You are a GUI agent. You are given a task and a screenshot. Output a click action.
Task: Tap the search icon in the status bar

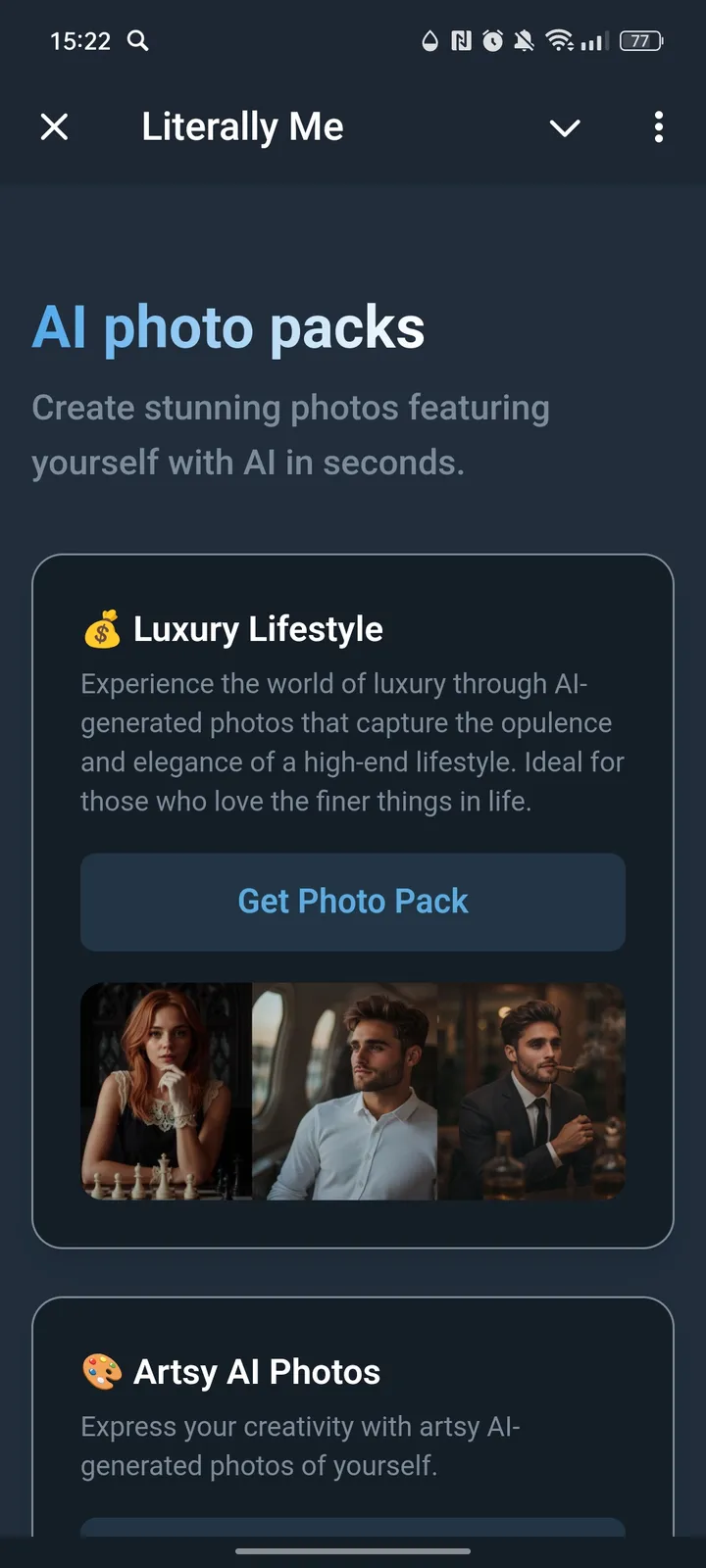(x=138, y=41)
